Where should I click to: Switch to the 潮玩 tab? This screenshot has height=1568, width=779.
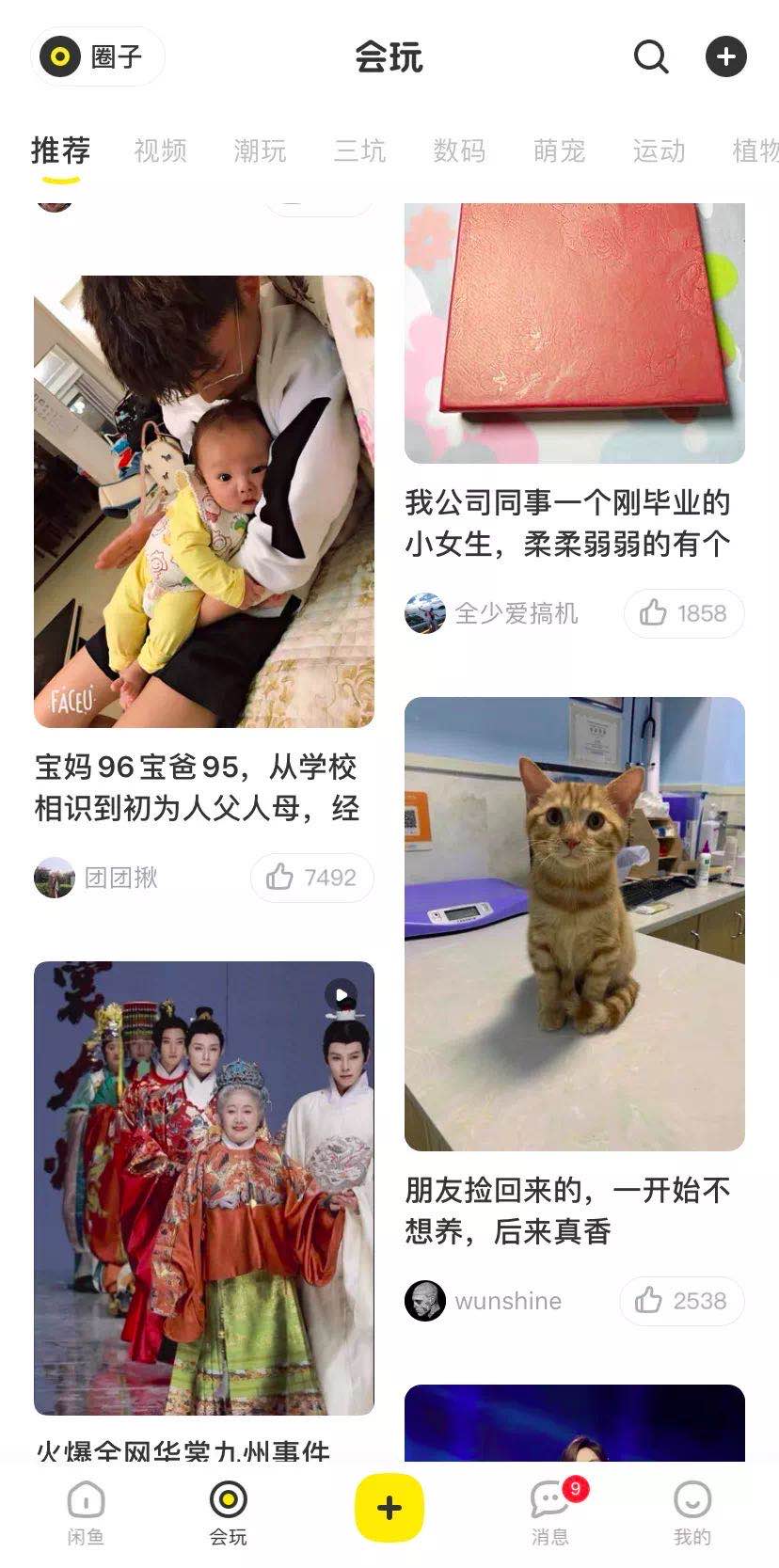(x=260, y=150)
